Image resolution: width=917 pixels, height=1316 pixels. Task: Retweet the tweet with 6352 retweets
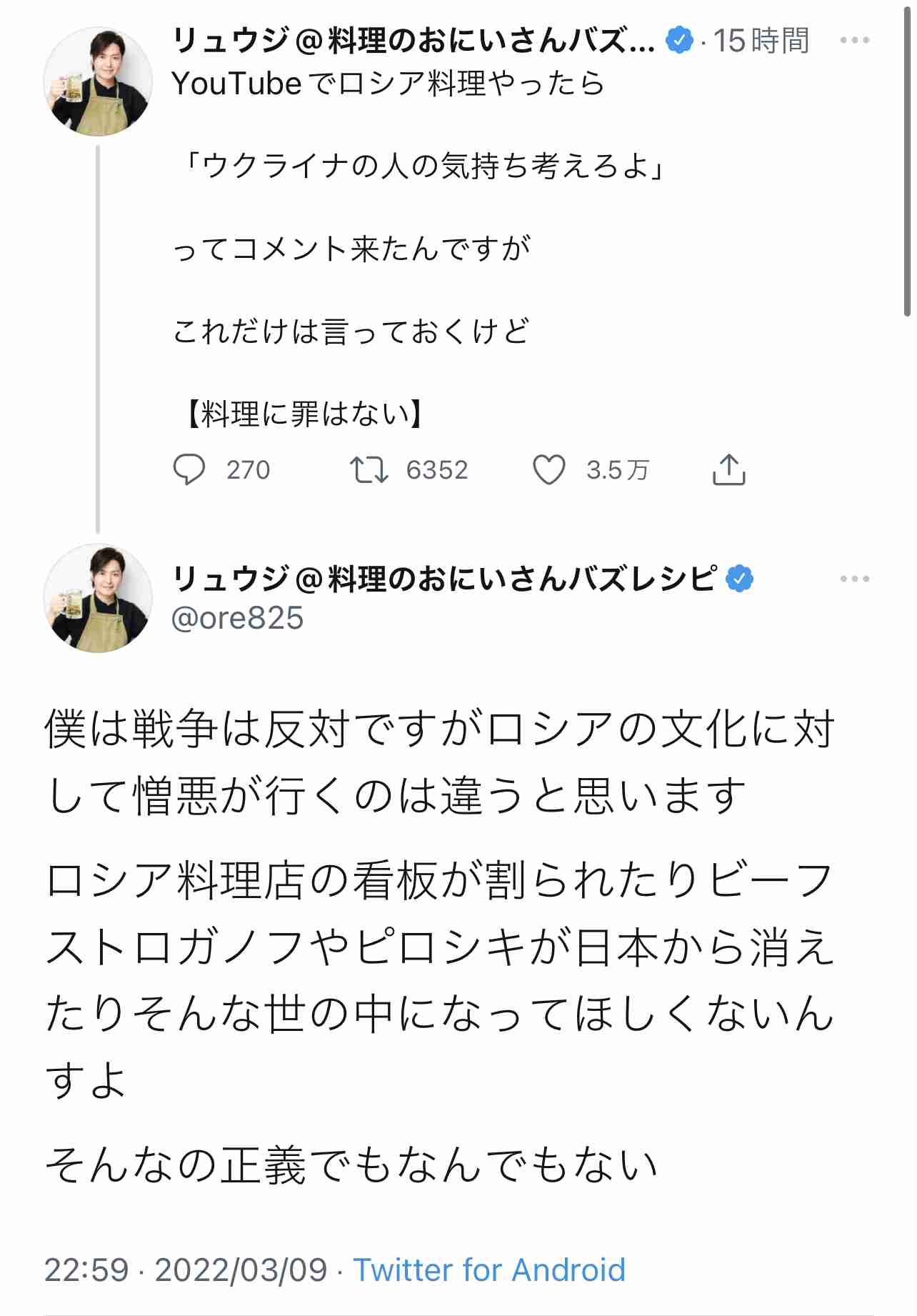[x=369, y=470]
